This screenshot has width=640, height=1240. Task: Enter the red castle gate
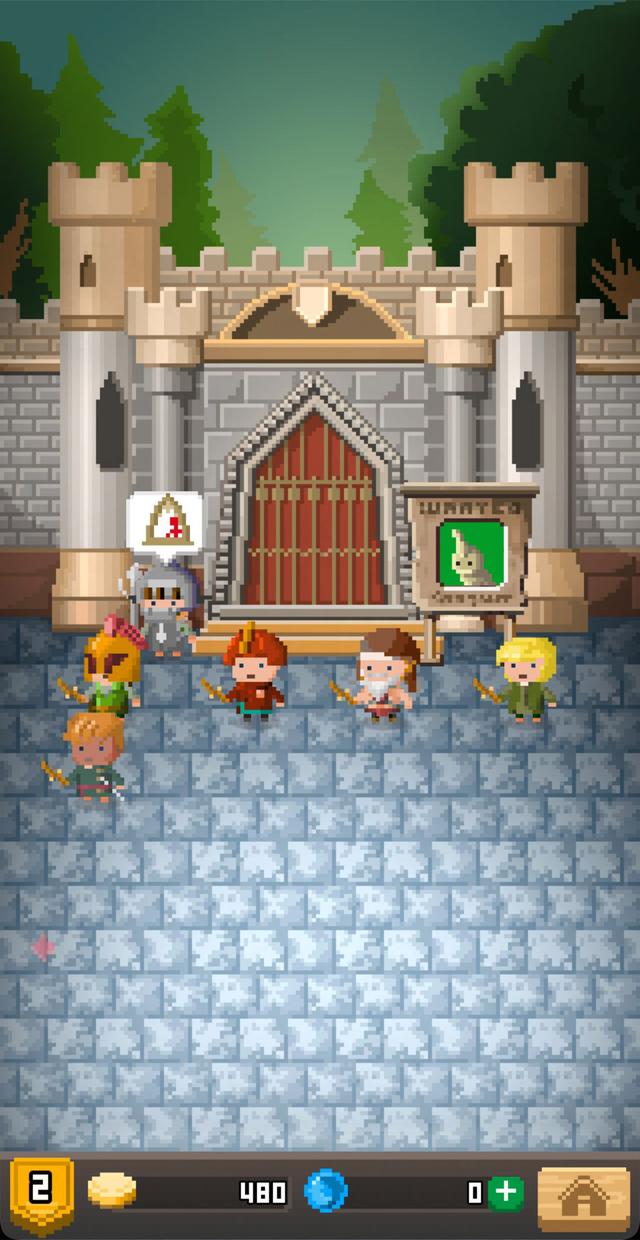tap(316, 518)
